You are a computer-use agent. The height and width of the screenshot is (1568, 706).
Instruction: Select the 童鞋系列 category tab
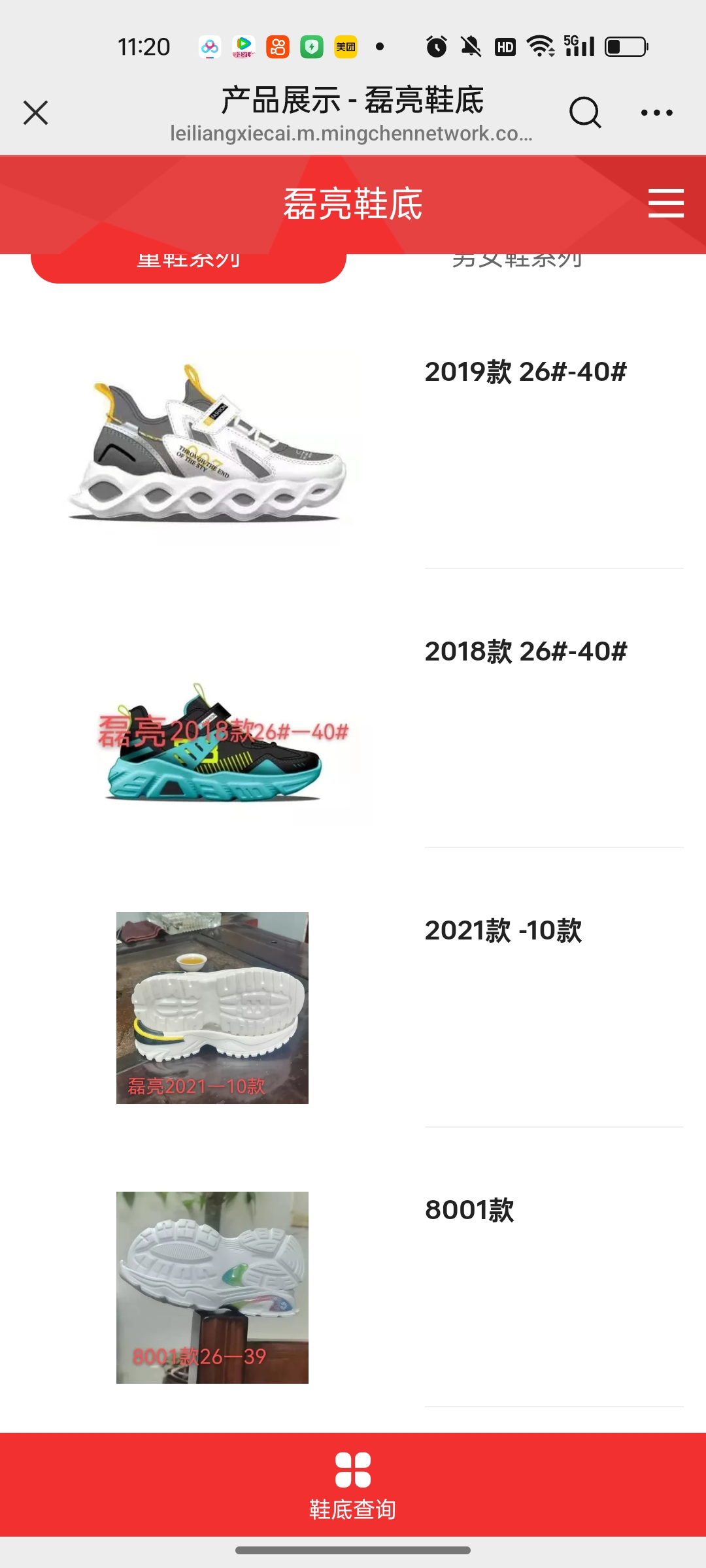point(188,267)
